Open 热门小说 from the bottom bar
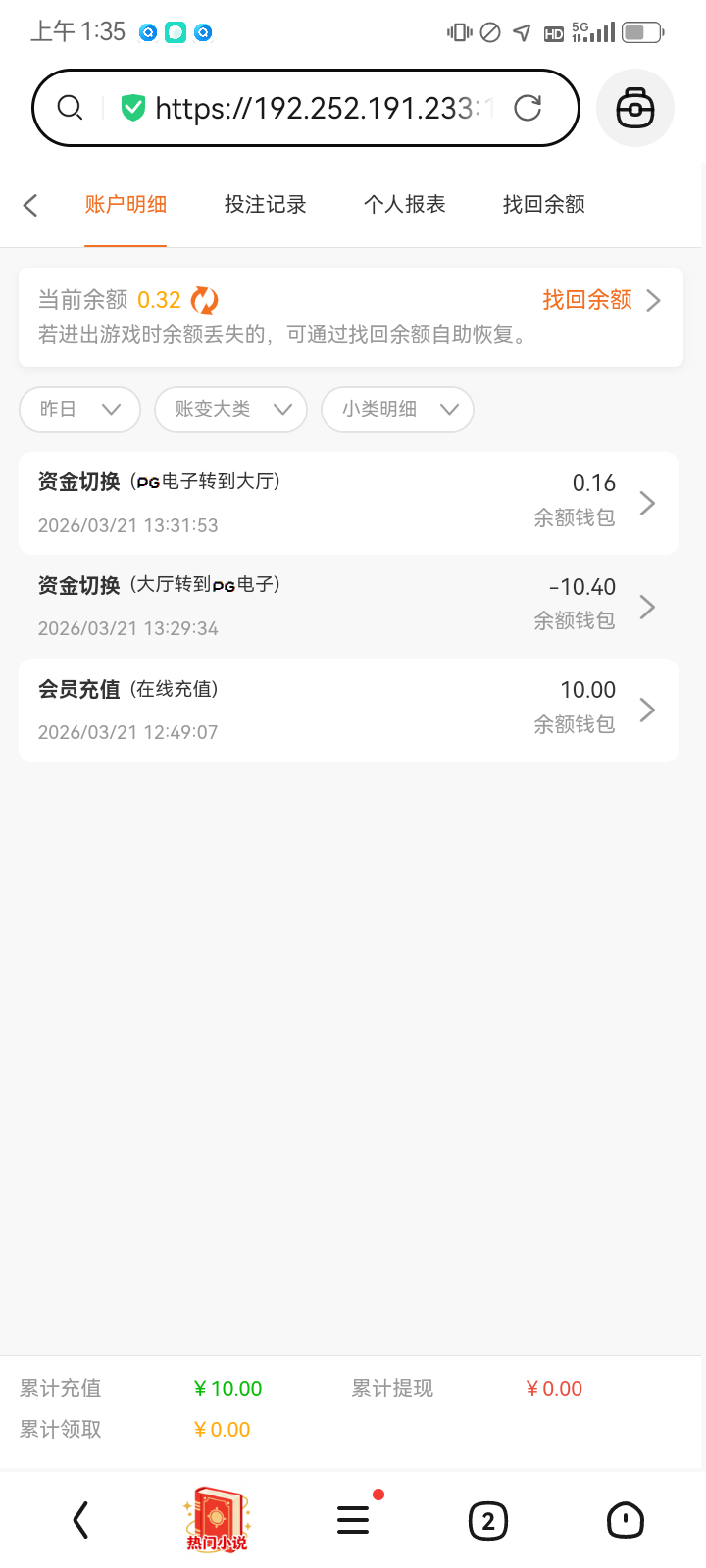 pyautogui.click(x=216, y=1520)
